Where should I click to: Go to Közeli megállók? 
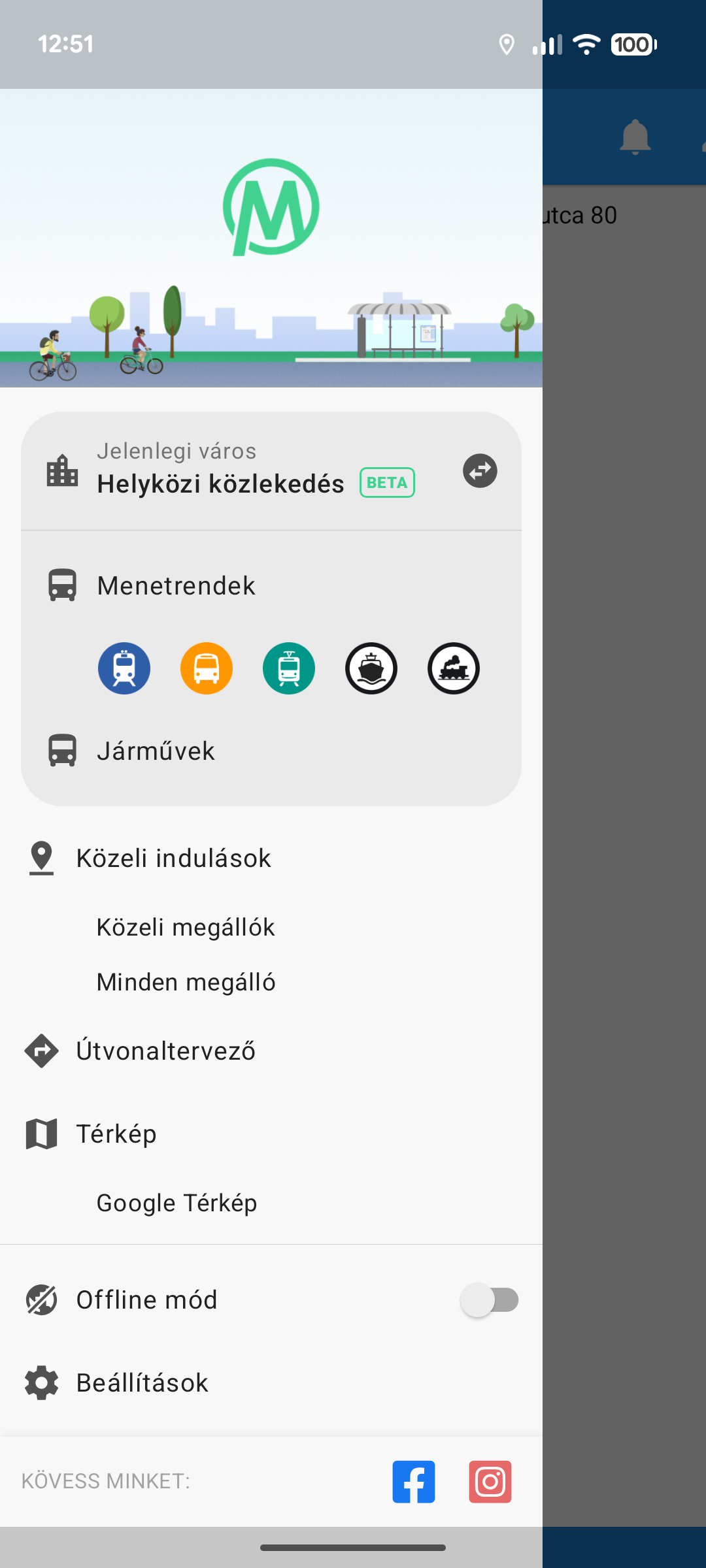coord(186,927)
